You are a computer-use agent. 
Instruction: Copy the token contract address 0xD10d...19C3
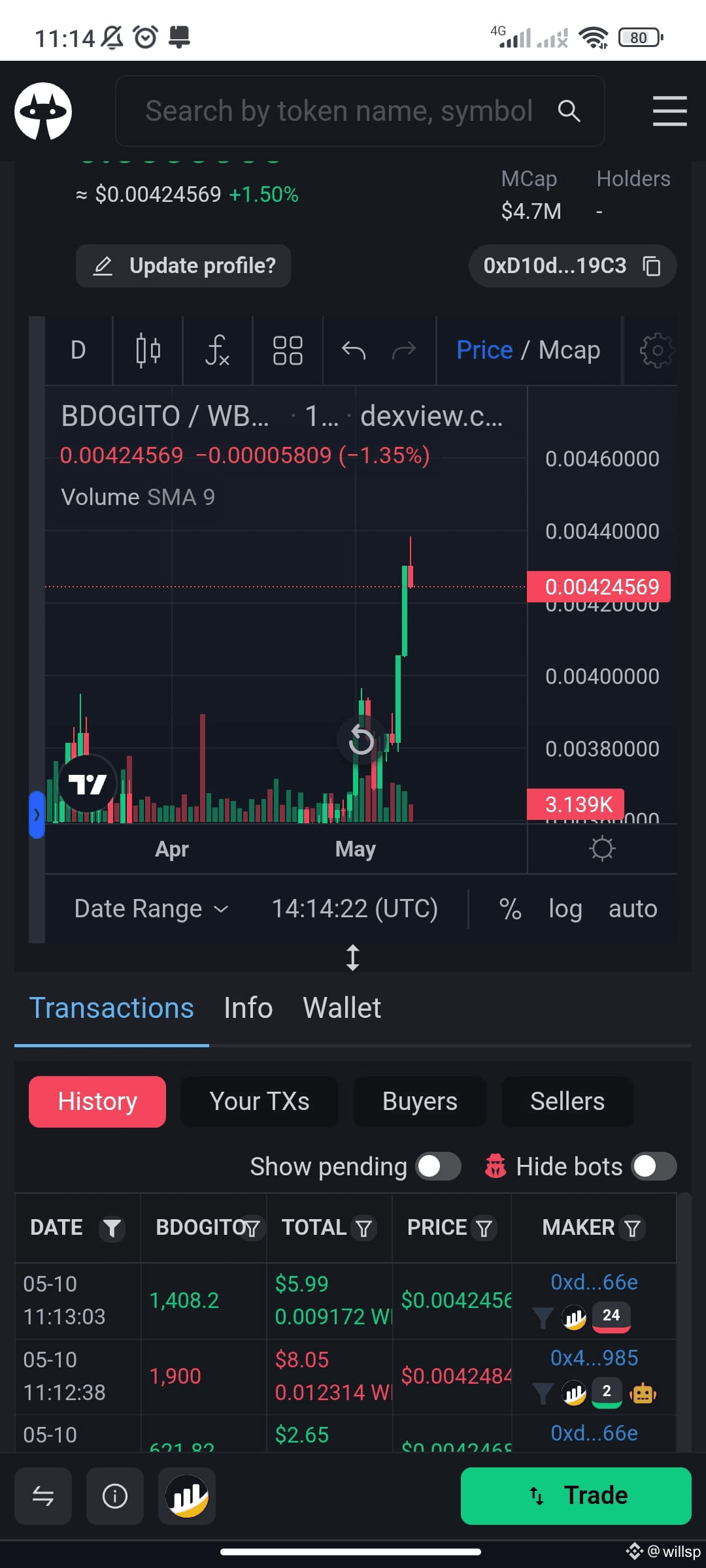click(x=652, y=267)
